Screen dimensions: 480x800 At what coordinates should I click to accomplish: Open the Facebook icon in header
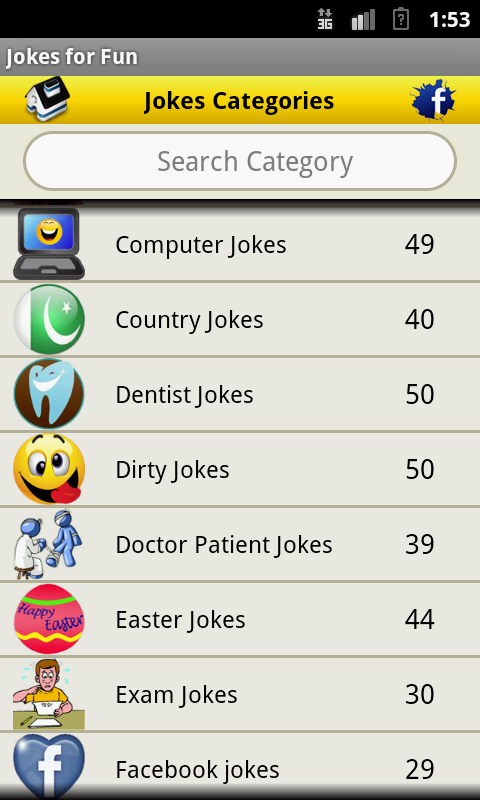(x=434, y=100)
